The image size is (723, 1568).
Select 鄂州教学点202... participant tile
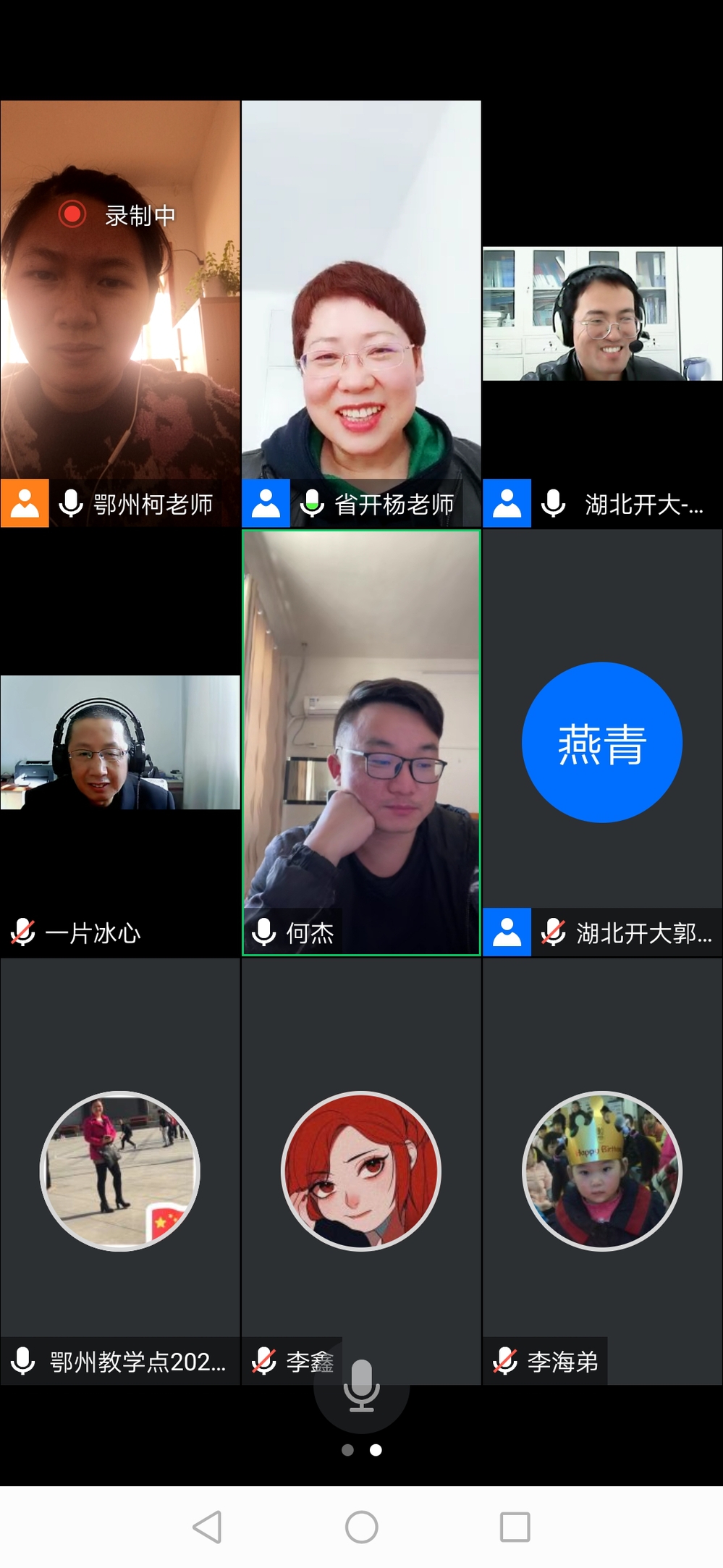coord(120,1171)
